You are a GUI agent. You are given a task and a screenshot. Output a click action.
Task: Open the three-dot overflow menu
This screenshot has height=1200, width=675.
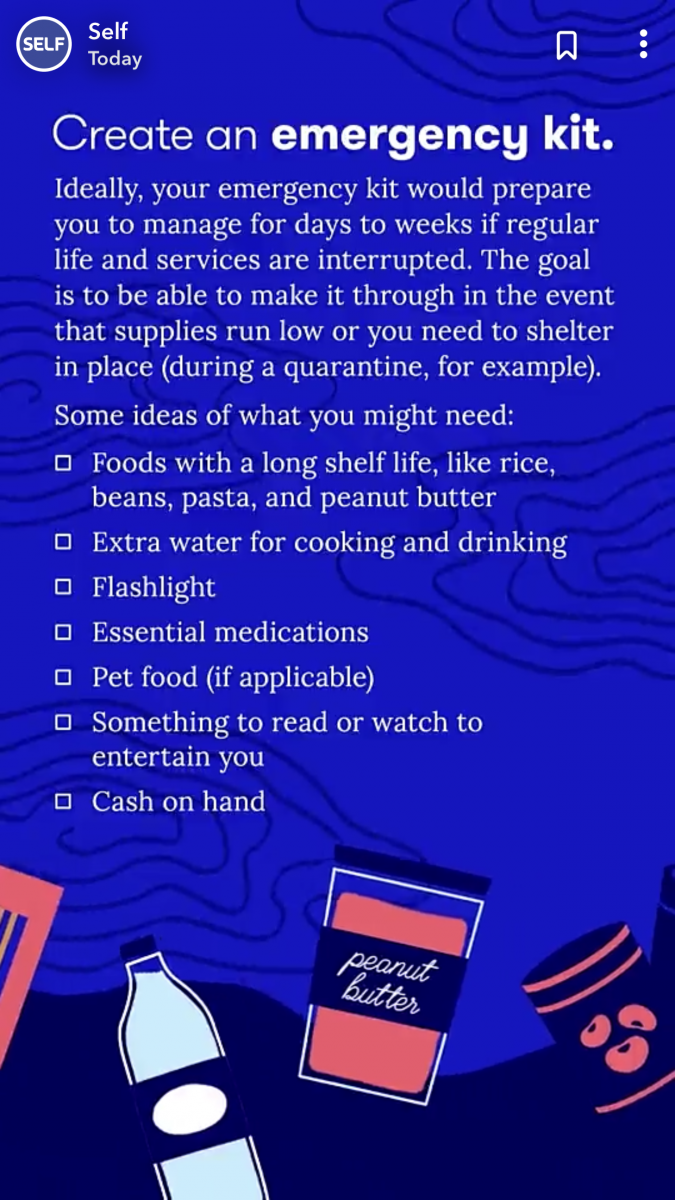643,45
